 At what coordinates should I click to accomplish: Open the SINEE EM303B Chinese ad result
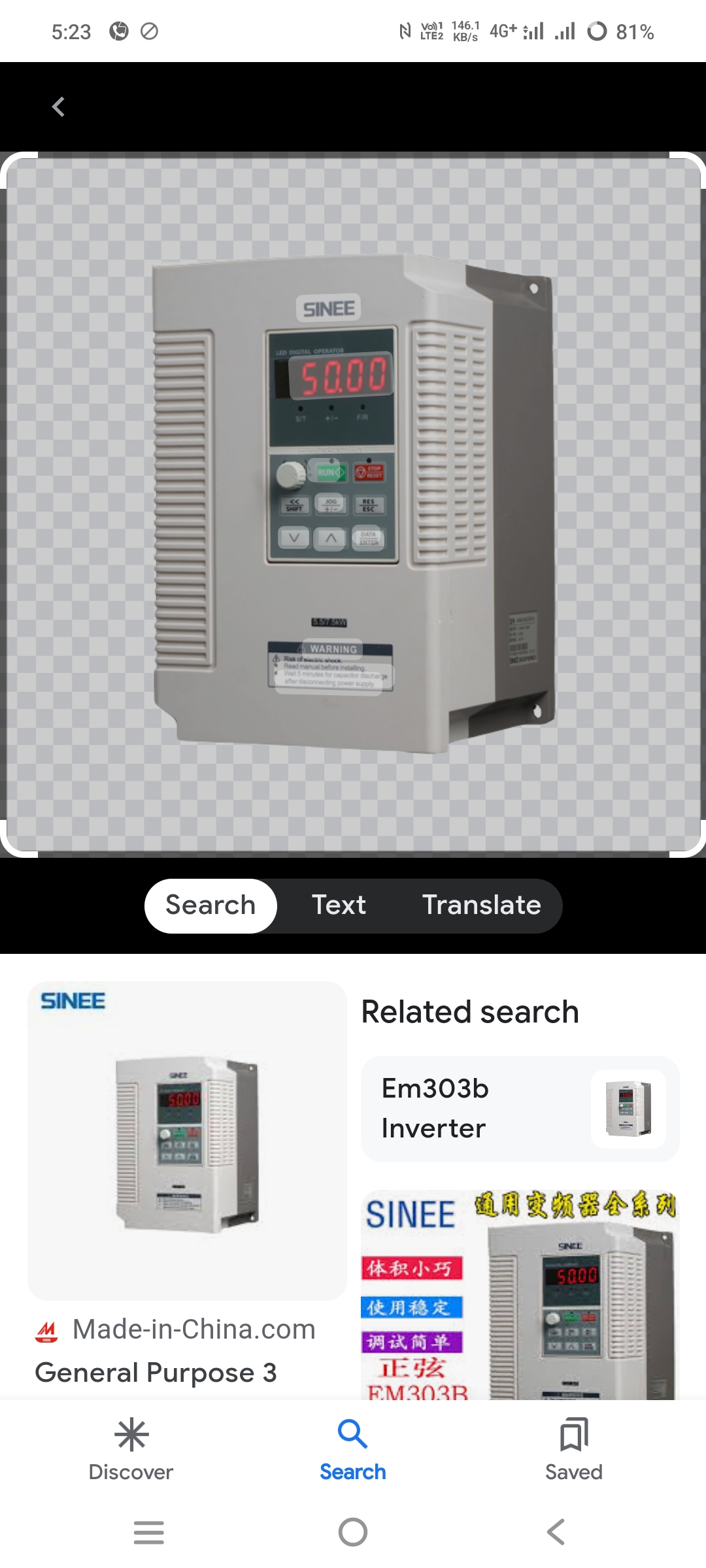point(520,1294)
